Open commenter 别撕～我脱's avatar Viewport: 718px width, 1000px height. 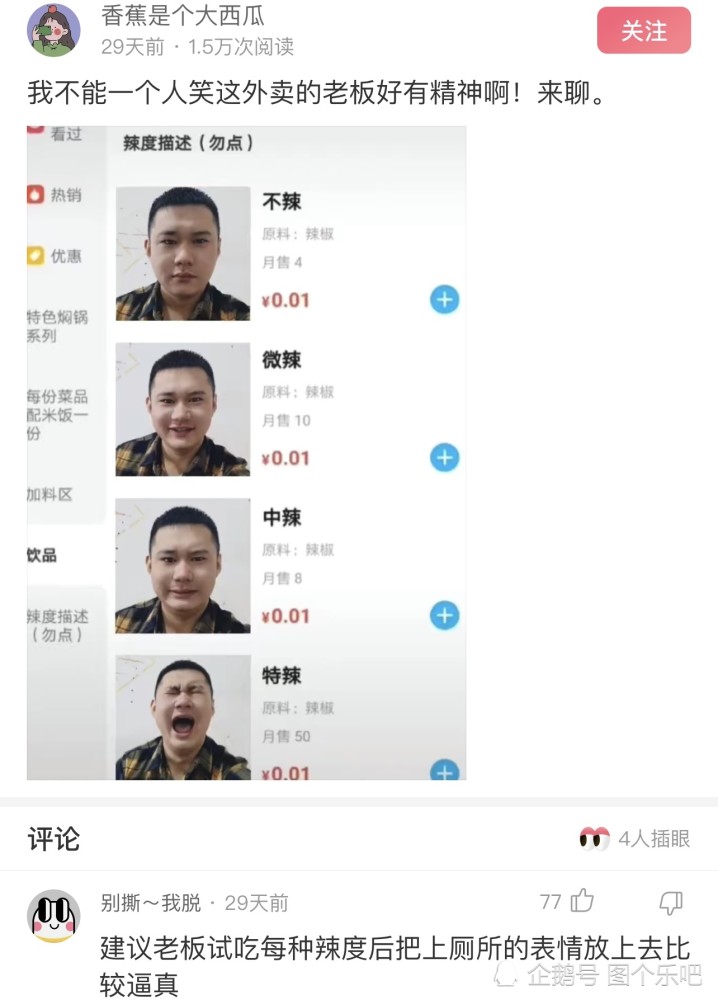click(53, 916)
